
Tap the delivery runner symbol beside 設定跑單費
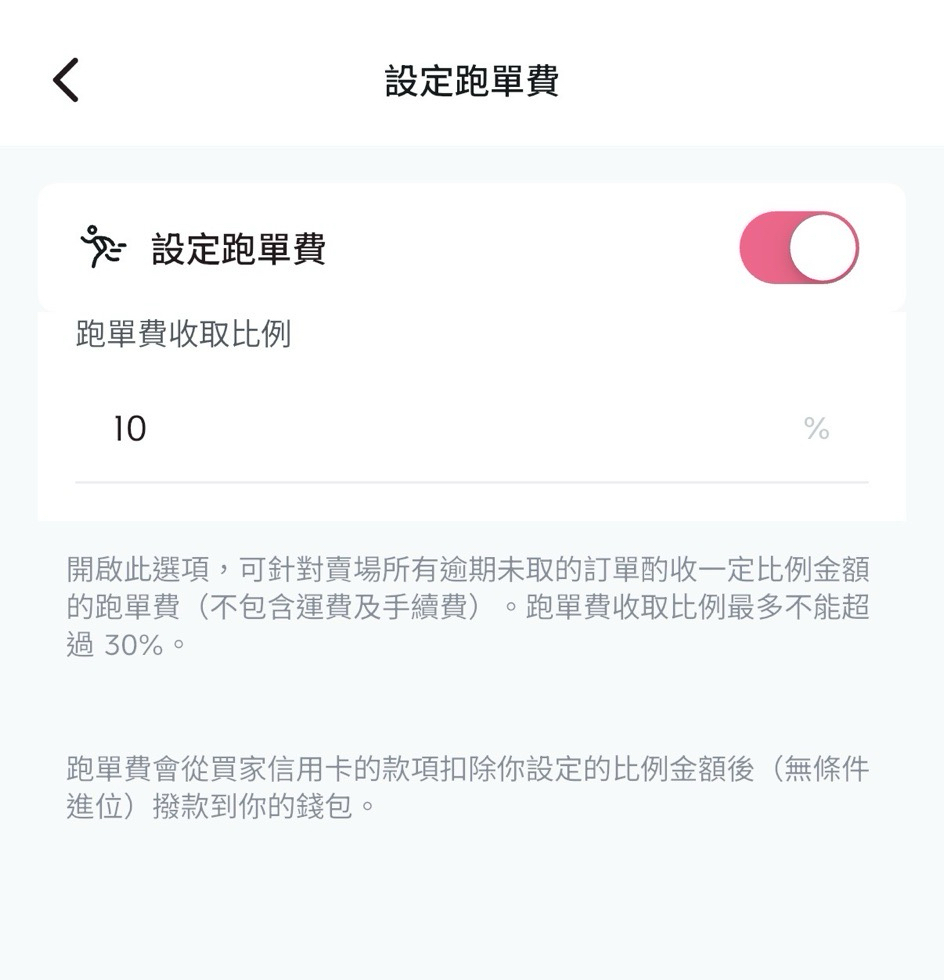pyautogui.click(x=100, y=245)
